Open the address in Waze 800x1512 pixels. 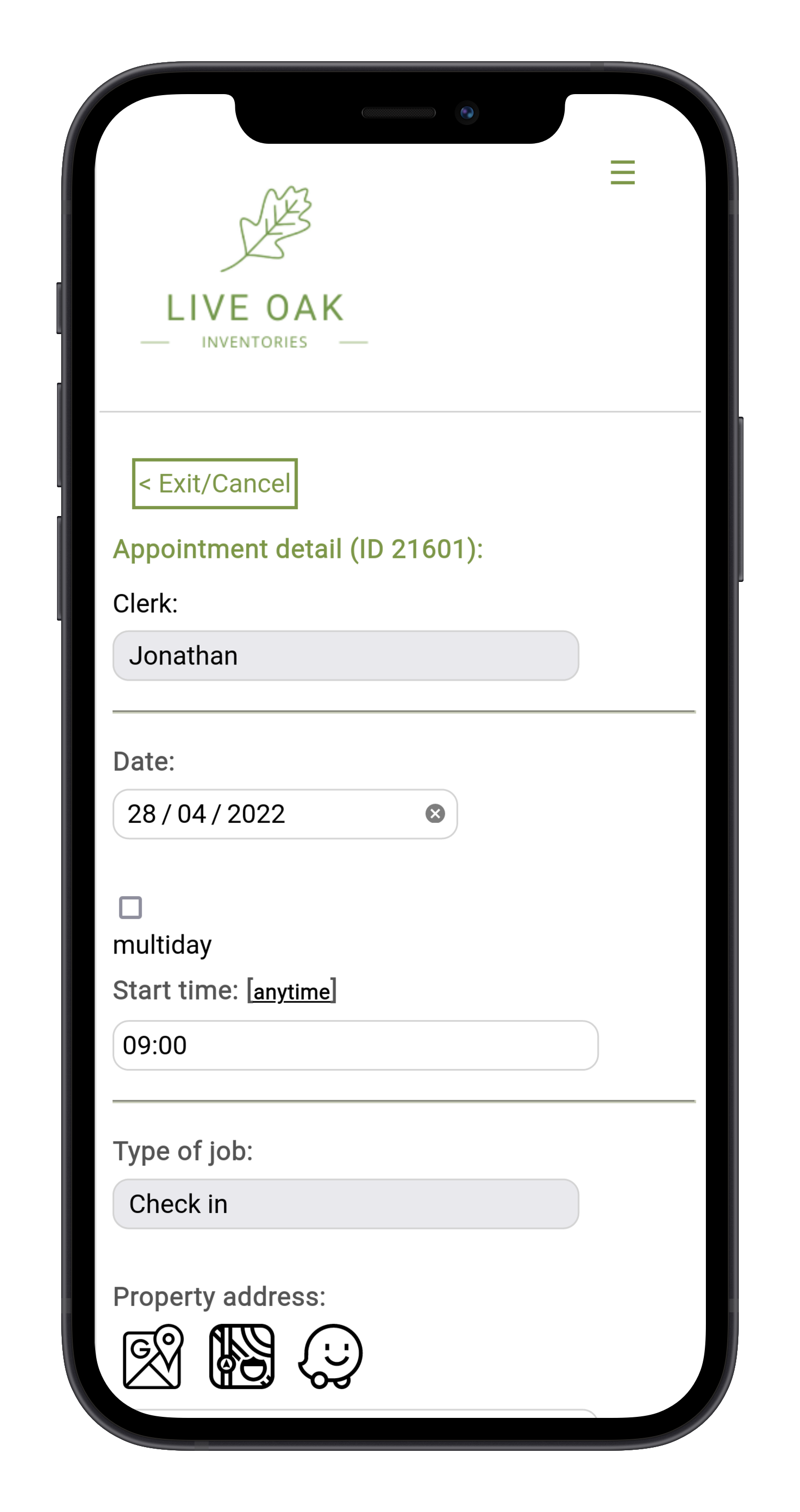tap(330, 1356)
